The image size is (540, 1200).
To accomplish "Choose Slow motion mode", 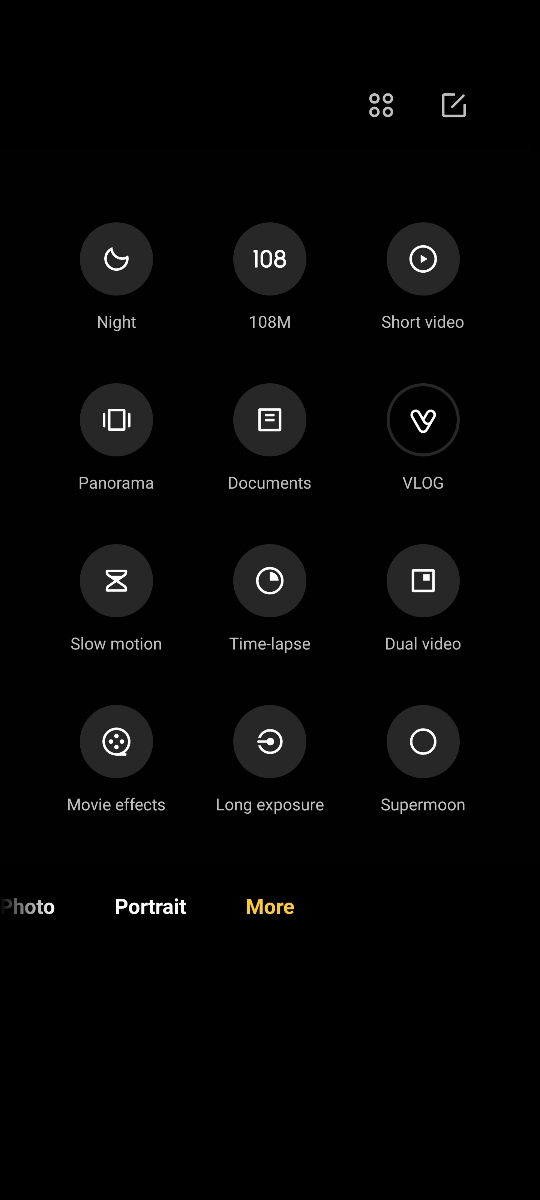I will pos(116,581).
